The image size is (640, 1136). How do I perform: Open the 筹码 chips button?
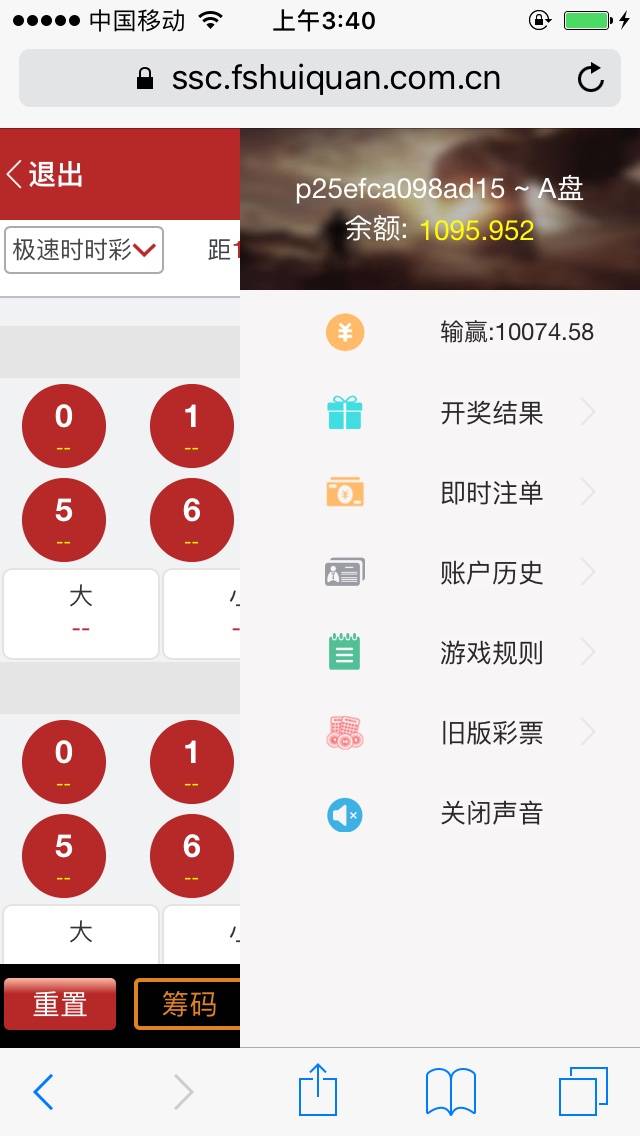coord(188,1004)
